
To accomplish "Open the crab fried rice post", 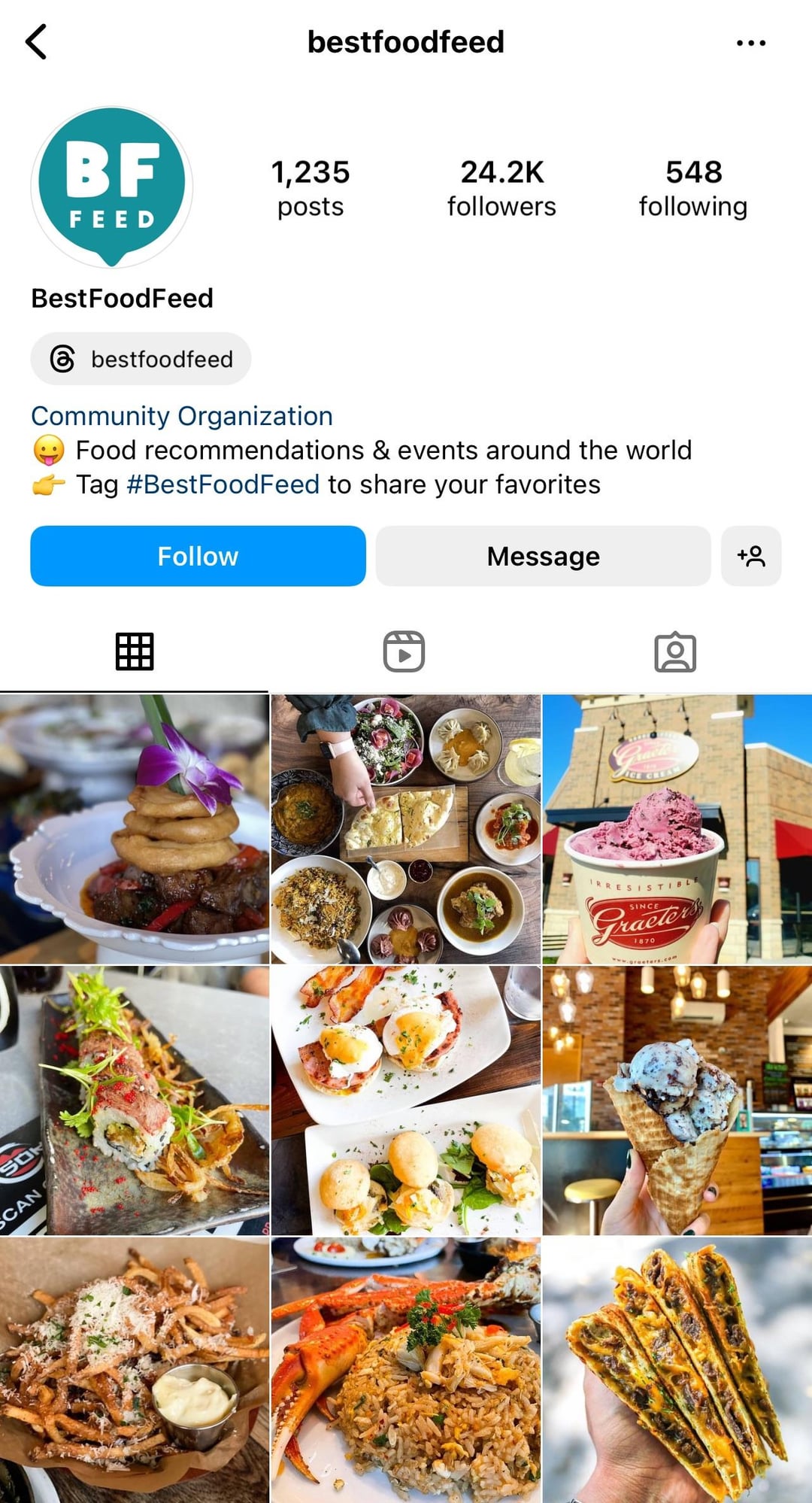I will point(405,1369).
